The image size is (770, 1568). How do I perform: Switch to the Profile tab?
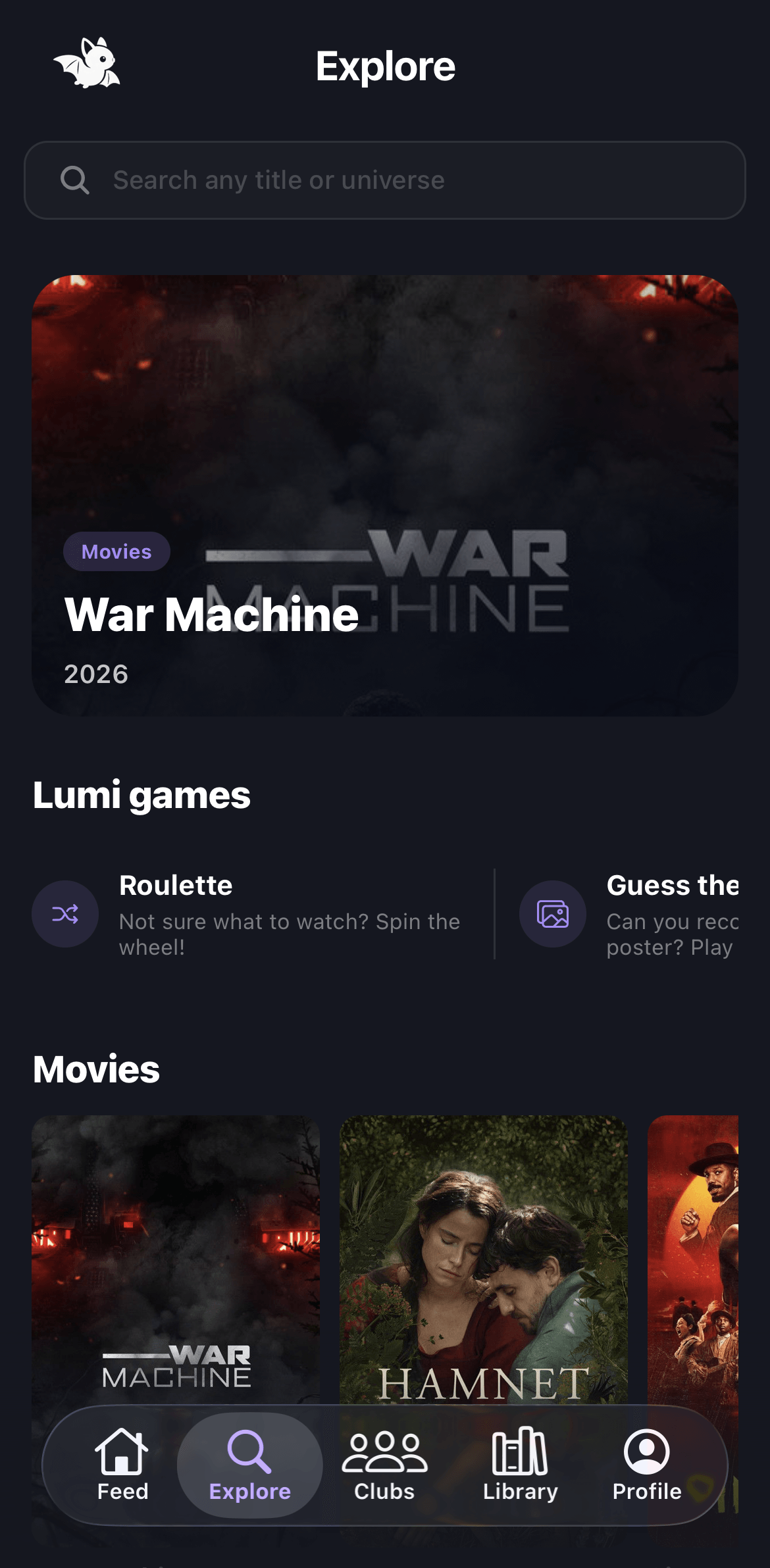[646, 1465]
